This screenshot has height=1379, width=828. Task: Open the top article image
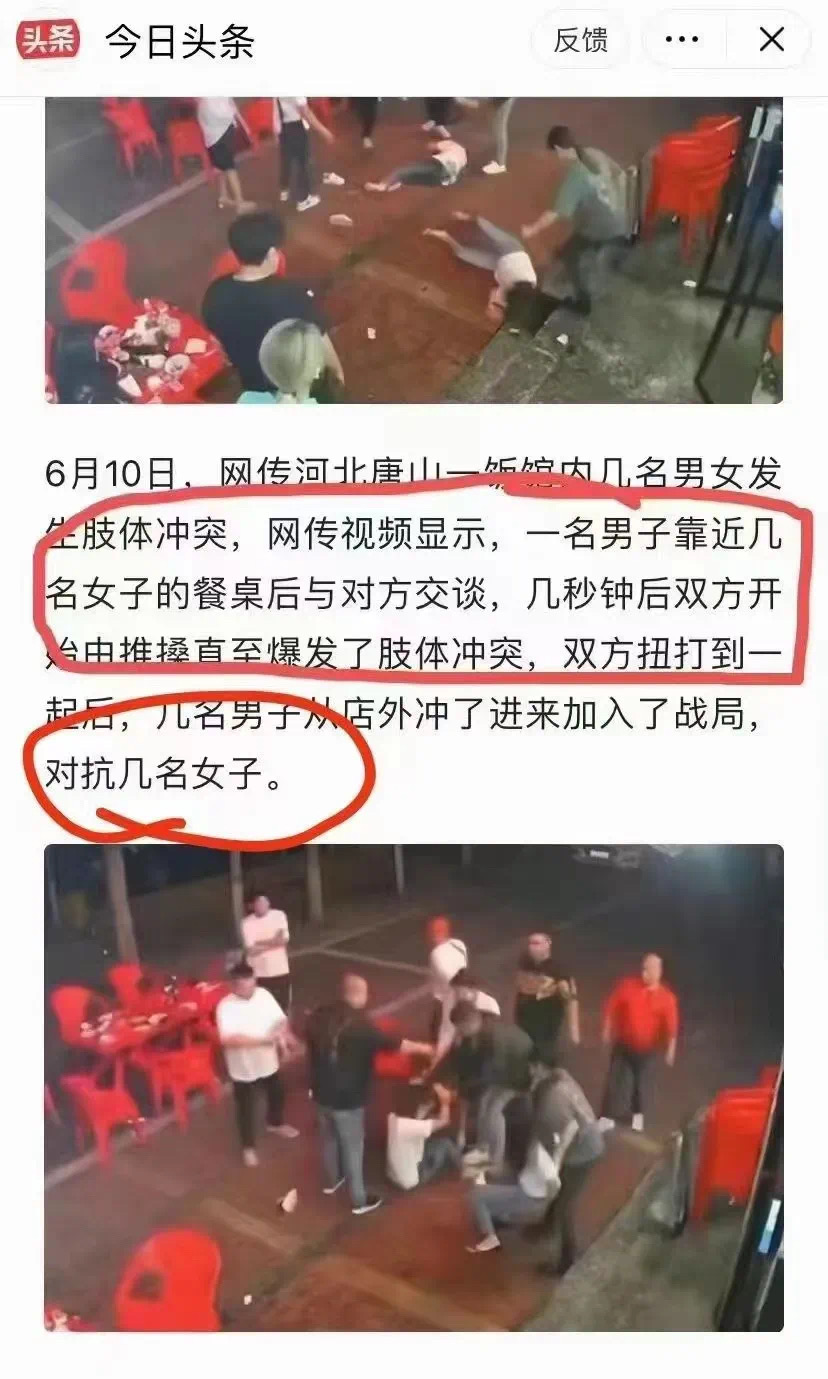pos(413,250)
